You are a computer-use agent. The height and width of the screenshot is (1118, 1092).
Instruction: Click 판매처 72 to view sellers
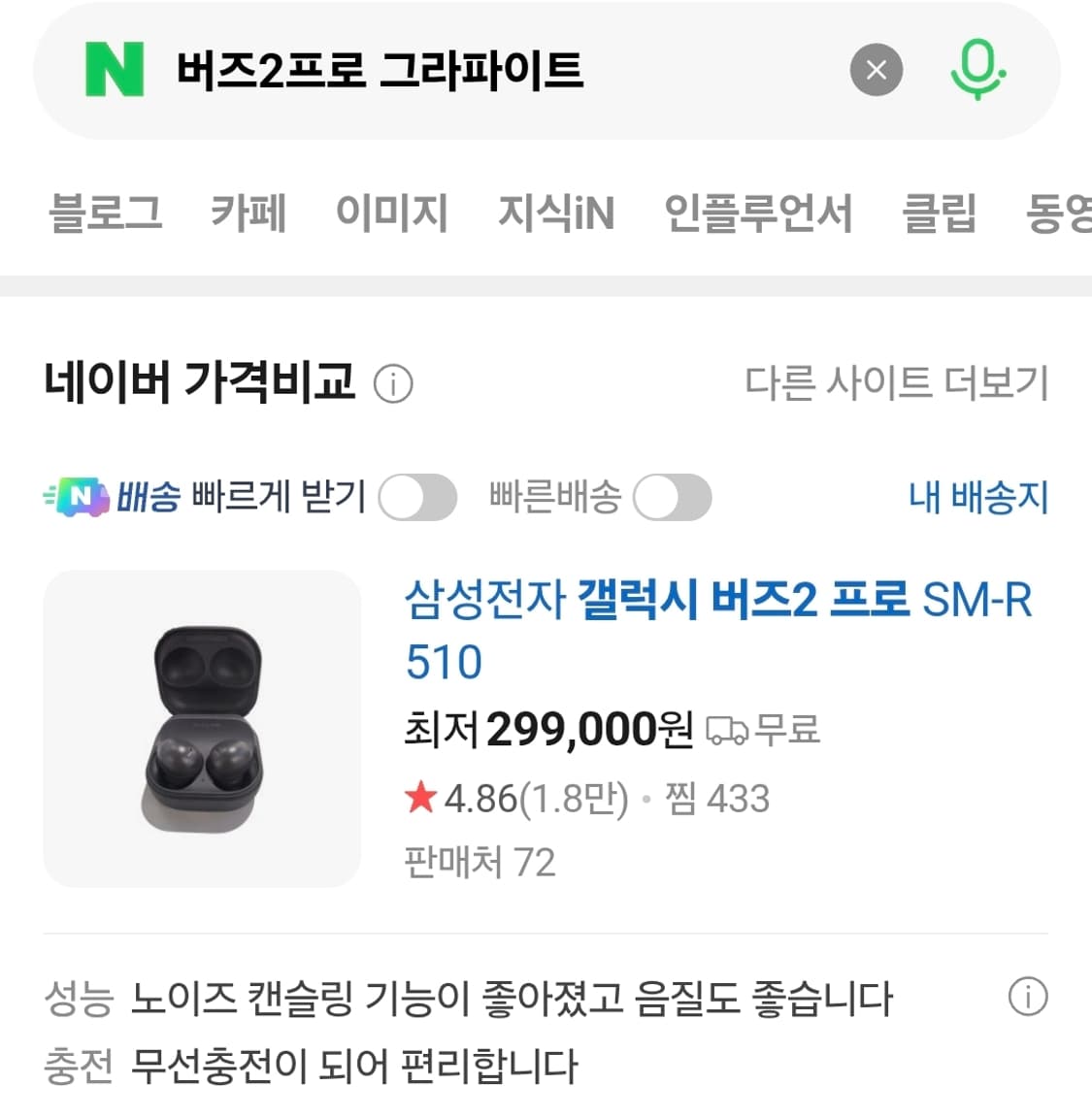480,862
